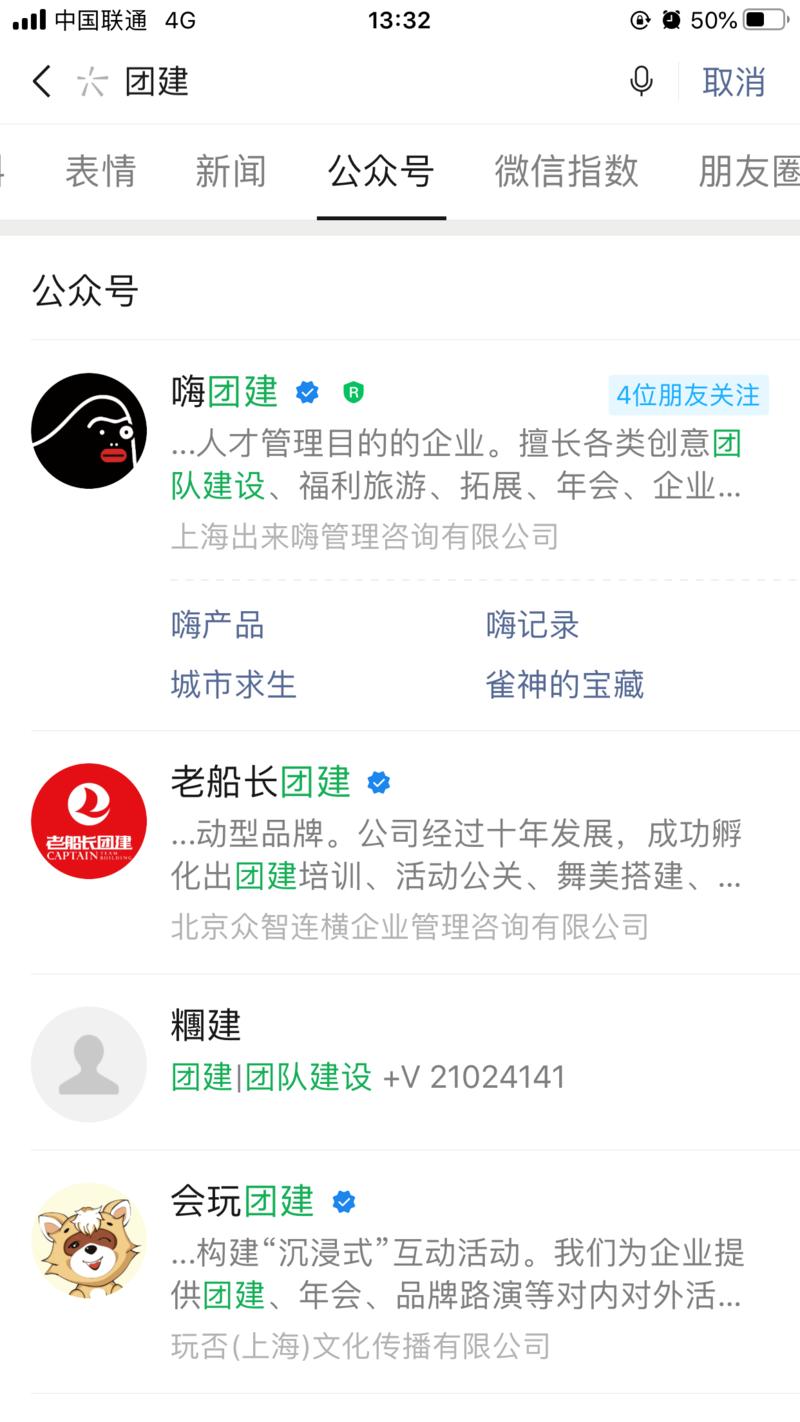
Task: Open the 嗨产品 quick link
Action: tap(216, 625)
